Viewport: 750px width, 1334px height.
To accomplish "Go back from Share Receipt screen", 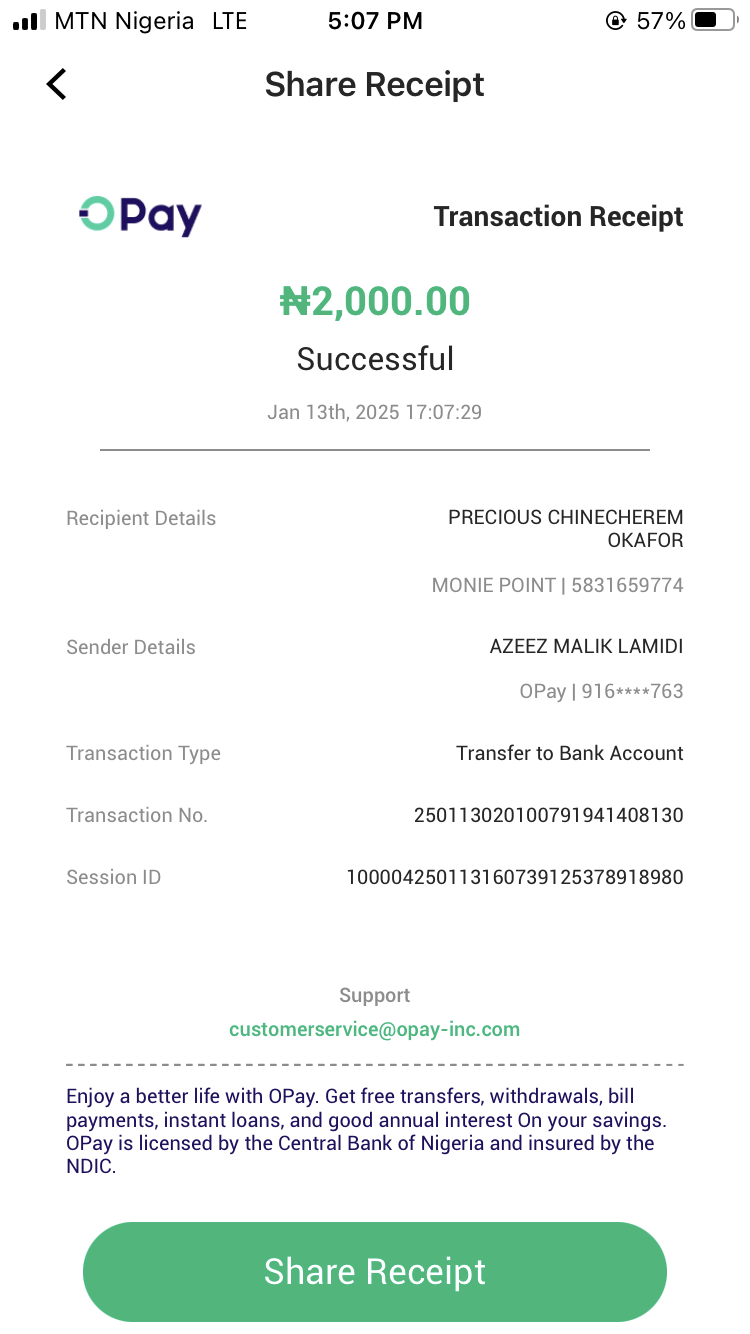I will tap(57, 85).
